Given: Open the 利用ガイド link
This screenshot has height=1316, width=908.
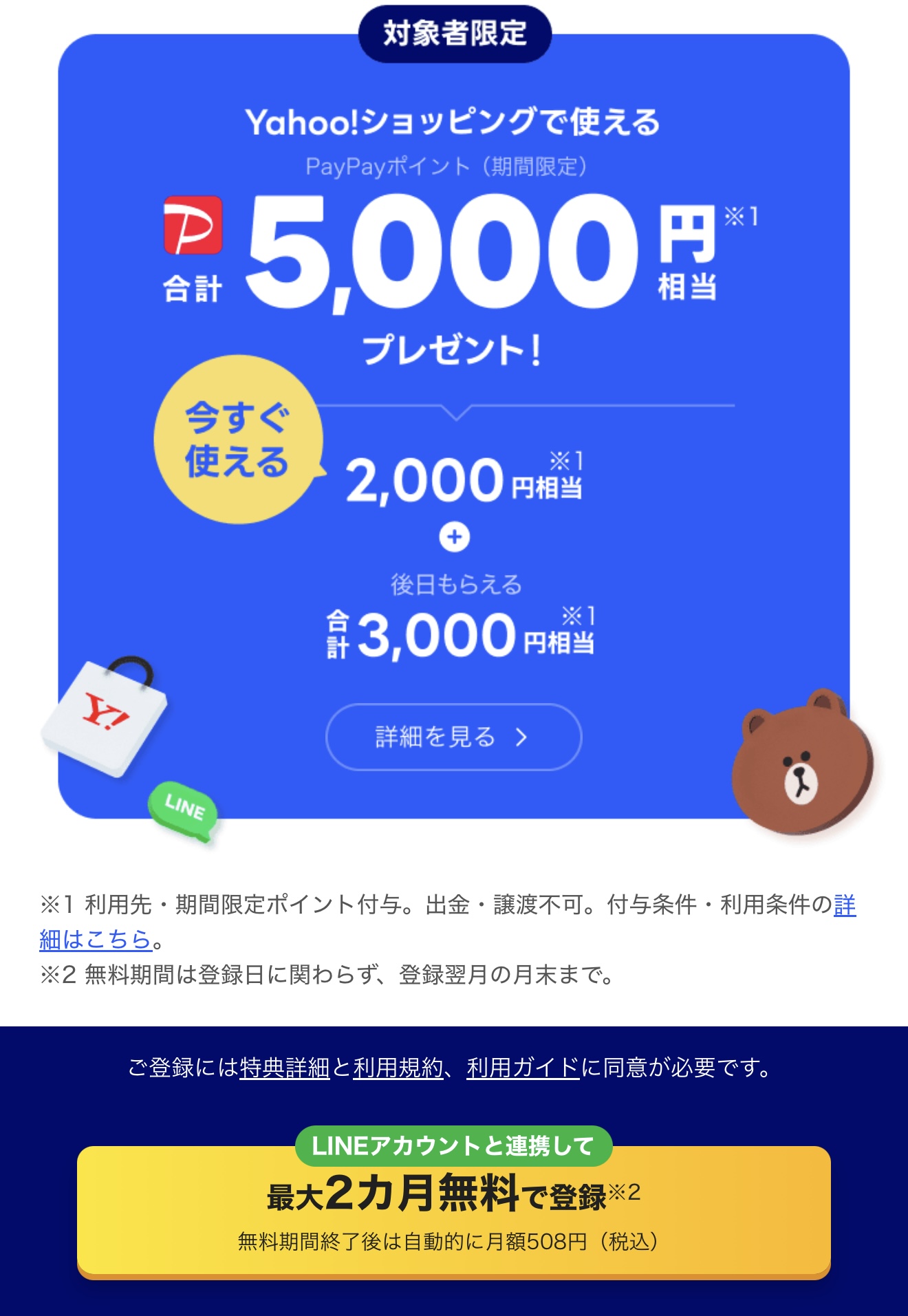Looking at the screenshot, I should tap(523, 1068).
